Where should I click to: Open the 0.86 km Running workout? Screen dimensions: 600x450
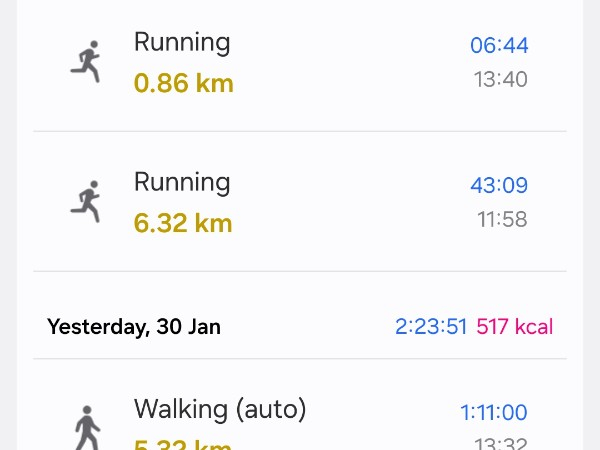[300, 63]
